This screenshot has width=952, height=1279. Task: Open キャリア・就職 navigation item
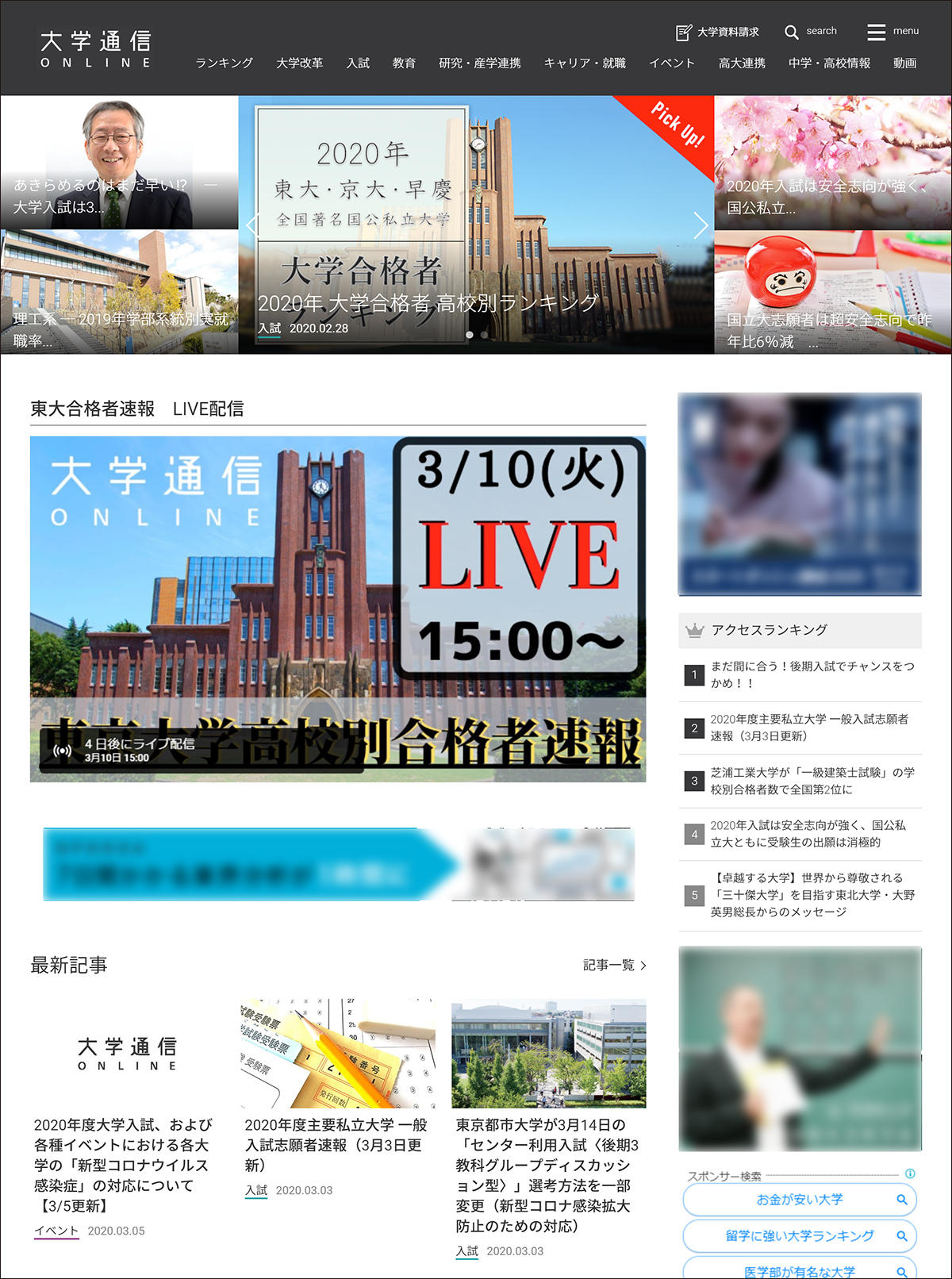tap(585, 63)
